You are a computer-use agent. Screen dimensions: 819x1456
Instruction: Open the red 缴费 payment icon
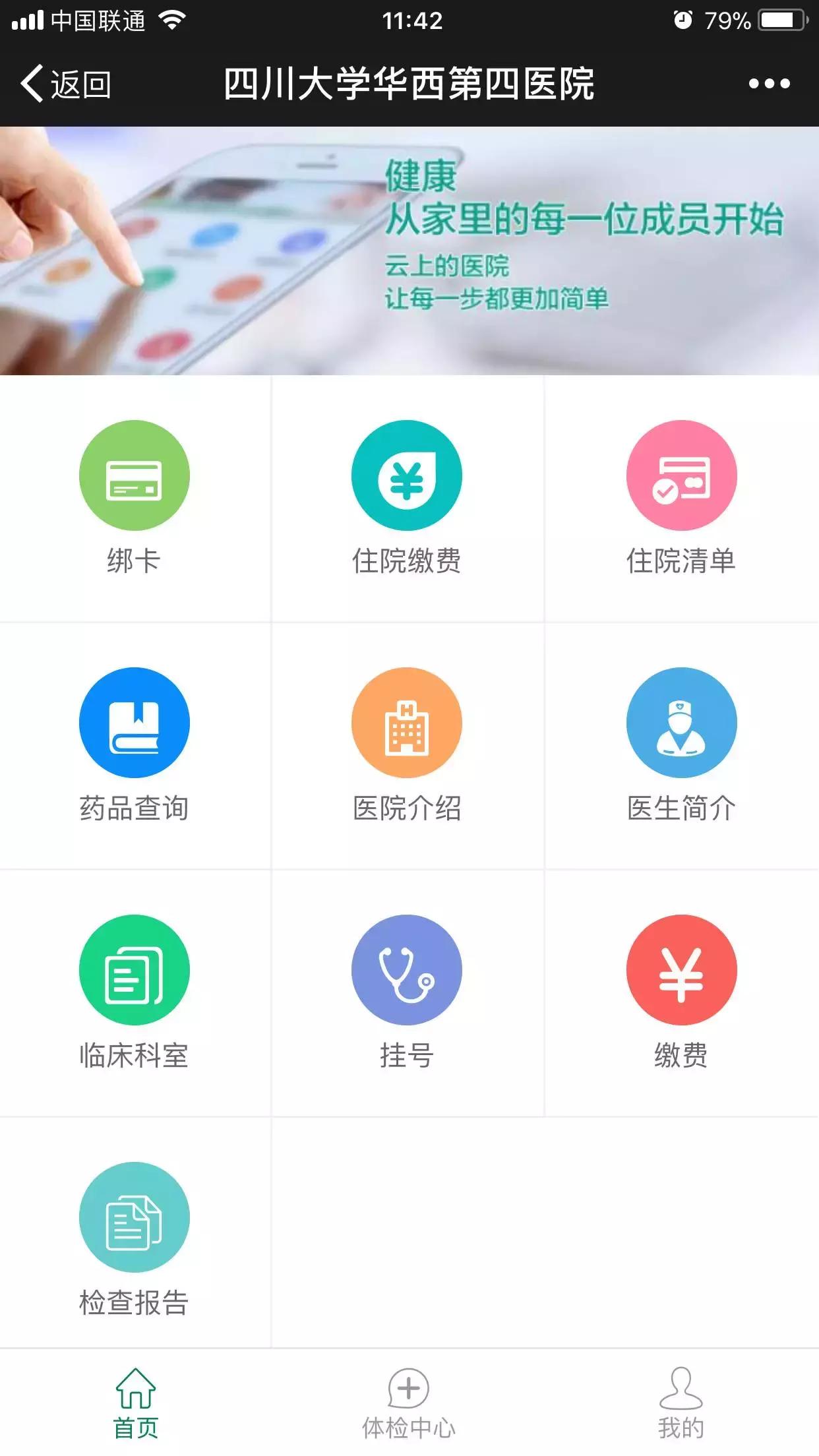tap(682, 970)
